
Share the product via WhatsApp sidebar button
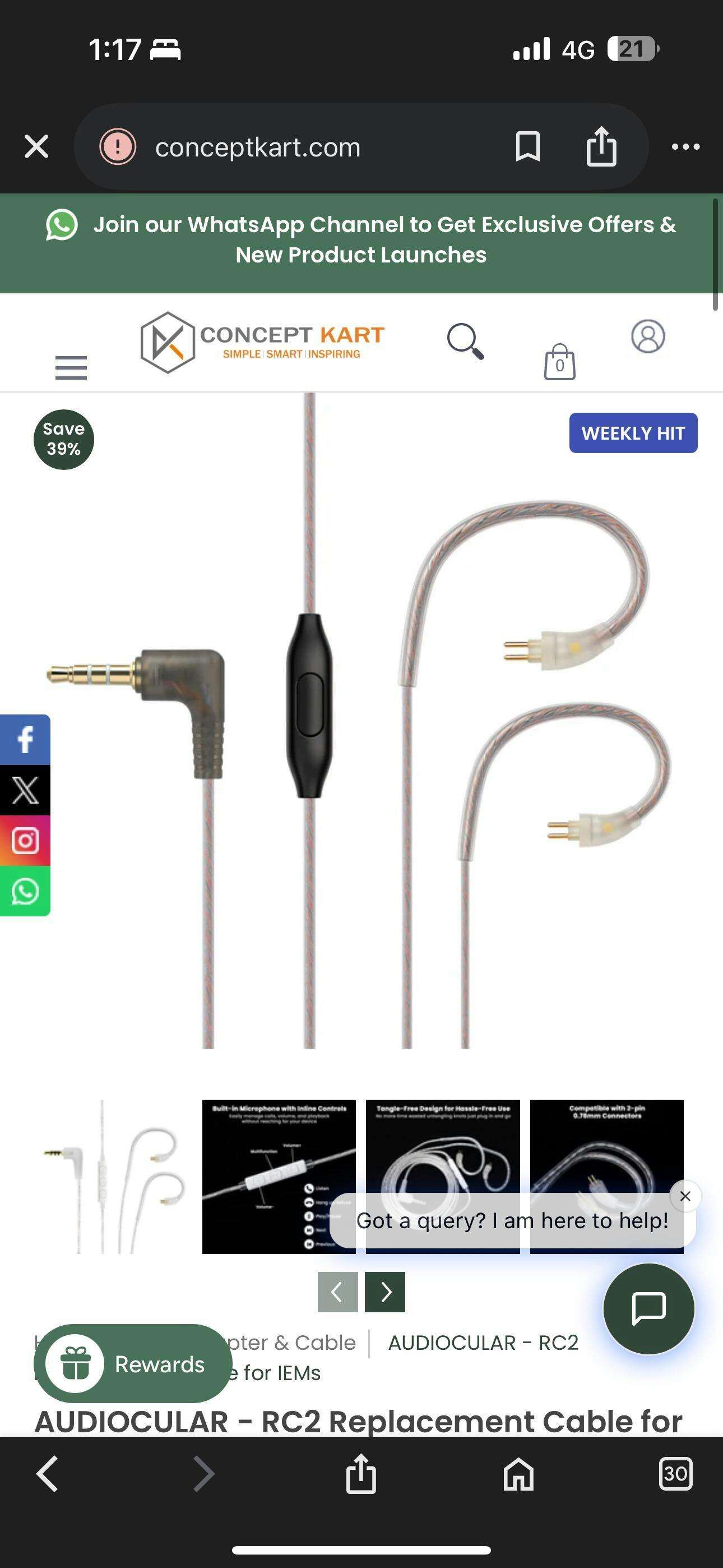[25, 891]
